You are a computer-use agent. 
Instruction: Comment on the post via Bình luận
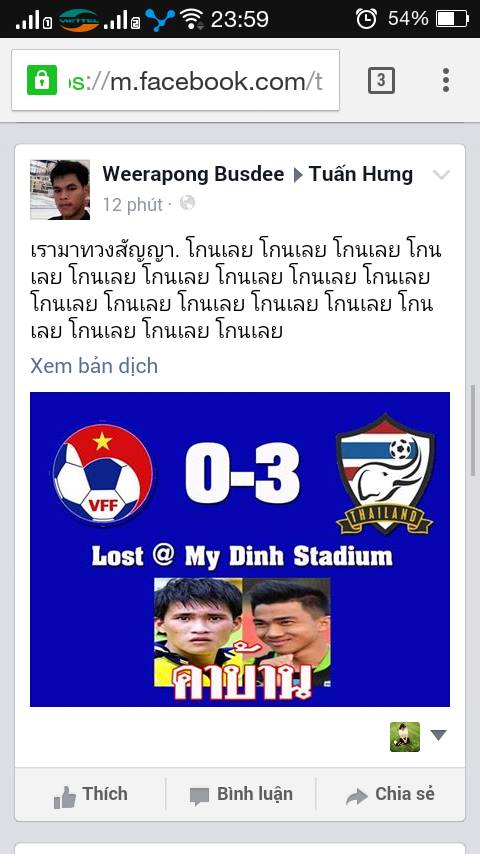241,795
